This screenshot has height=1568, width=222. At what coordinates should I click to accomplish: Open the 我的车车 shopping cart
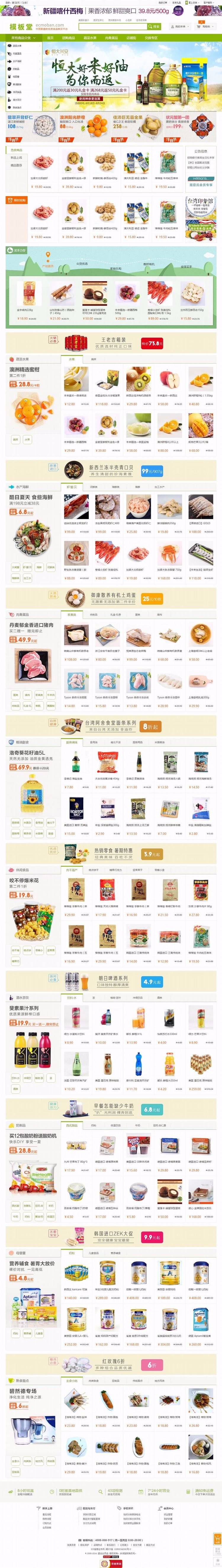[x=181, y=27]
